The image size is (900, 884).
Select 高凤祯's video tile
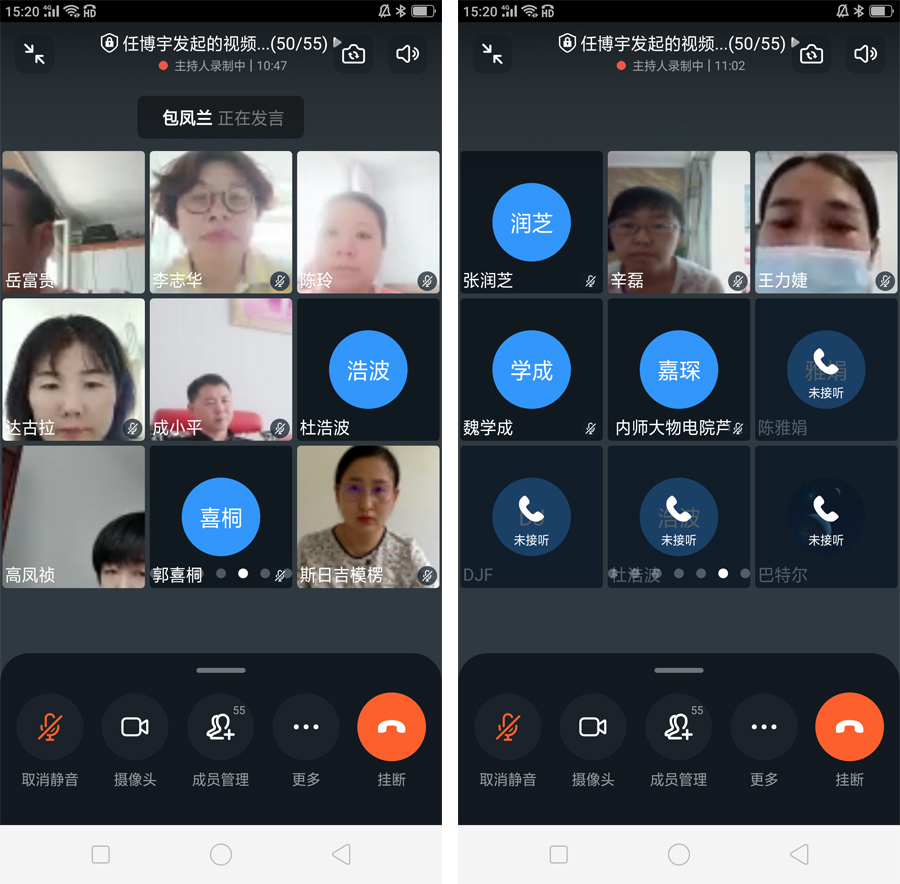coord(73,516)
